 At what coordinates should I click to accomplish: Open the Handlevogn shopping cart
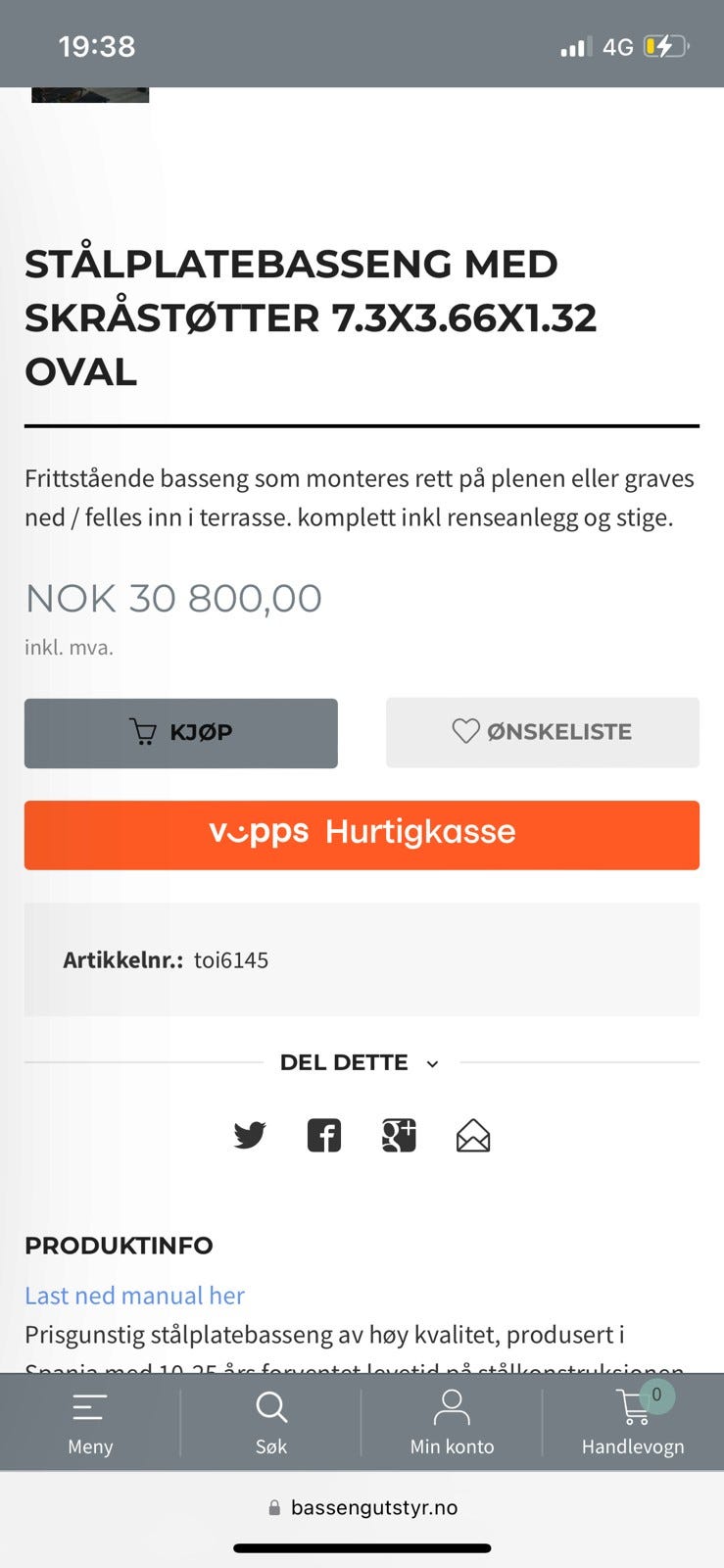(633, 1420)
